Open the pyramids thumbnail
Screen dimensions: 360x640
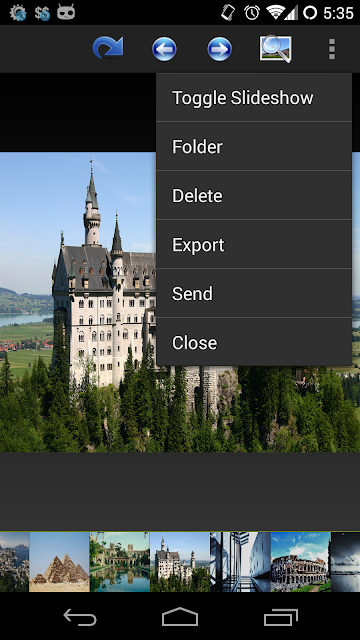[60, 562]
